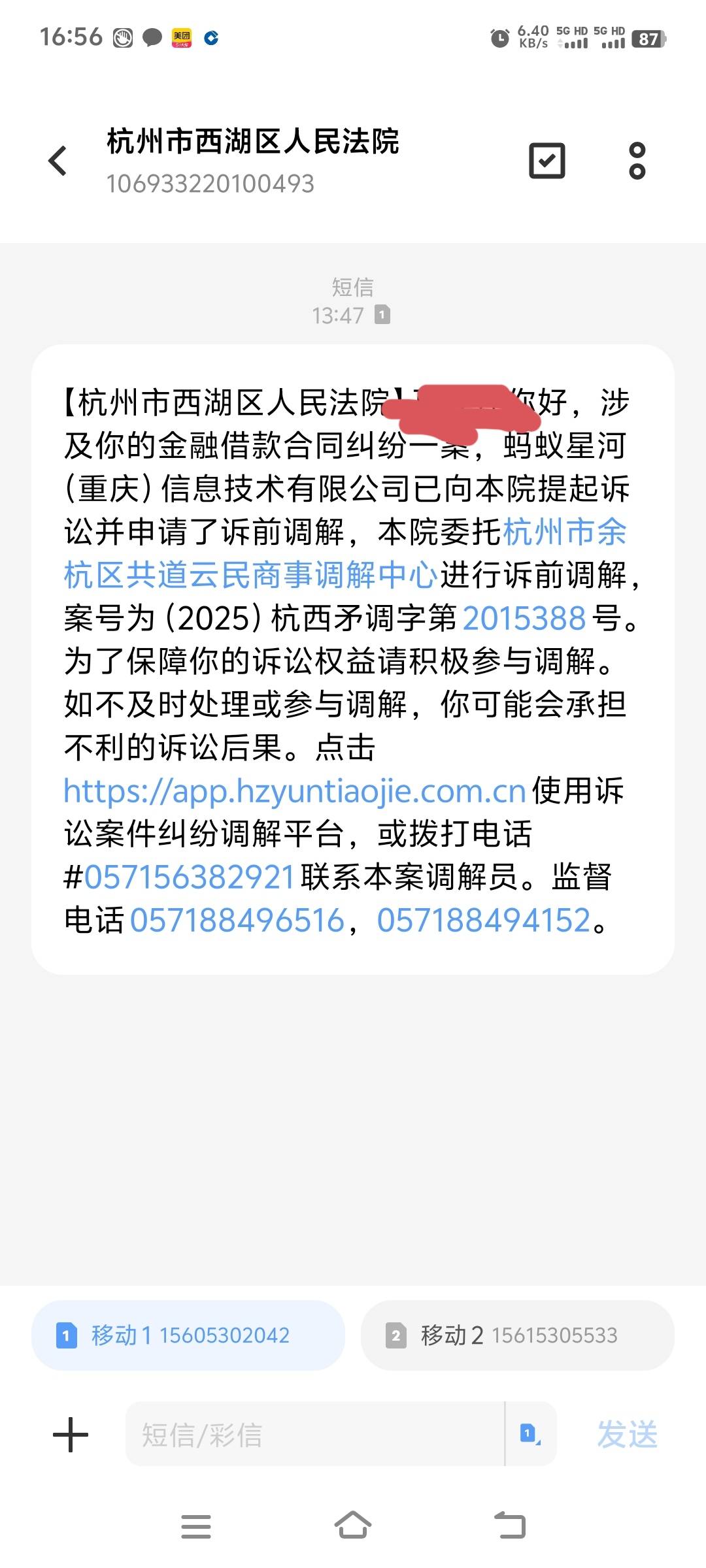
Task: Go to the system home screen
Action: 353,1526
